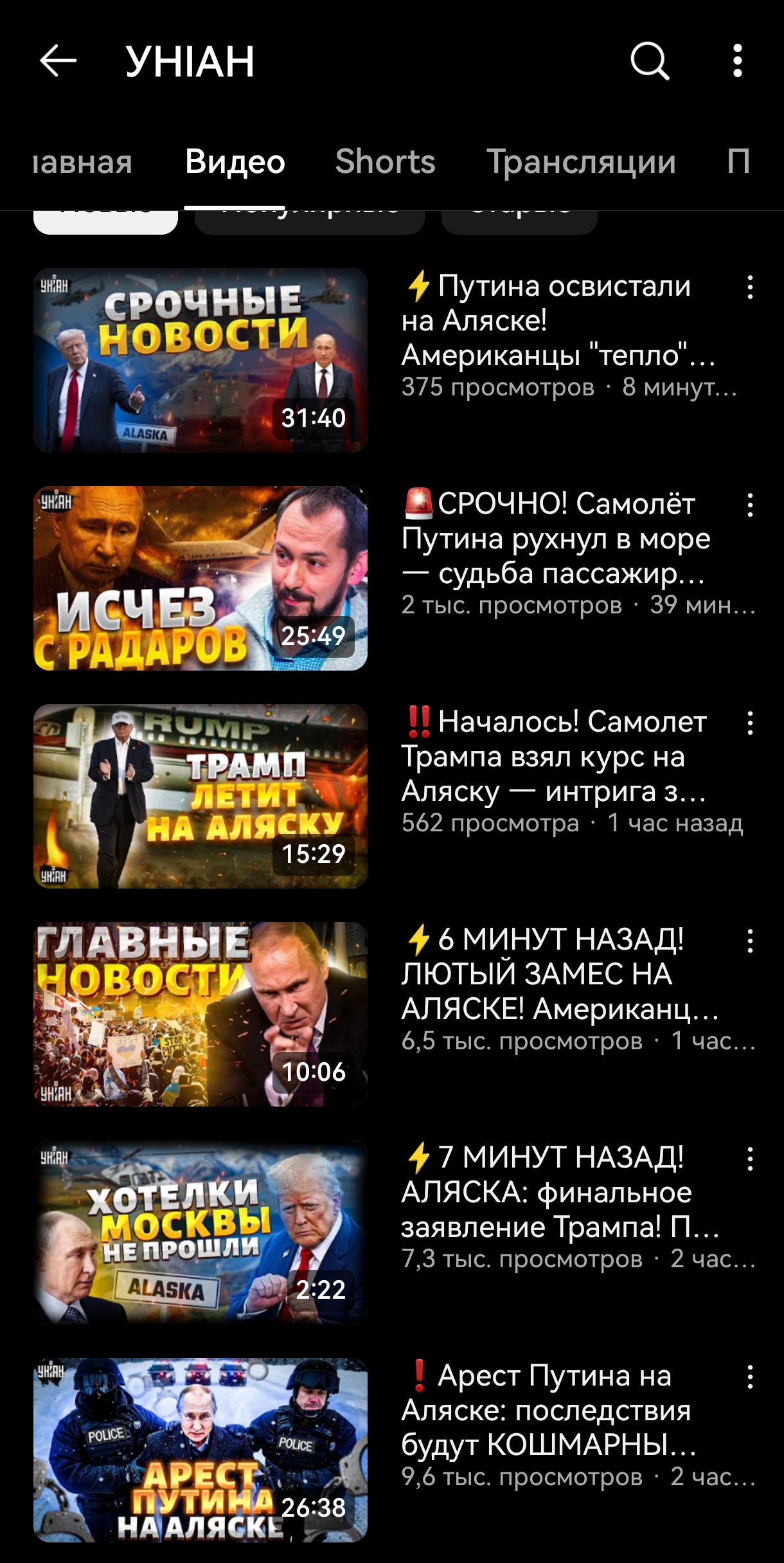This screenshot has width=784, height=1563.
Task: Open options for финальное заявление Трампа video
Action: click(x=750, y=1159)
